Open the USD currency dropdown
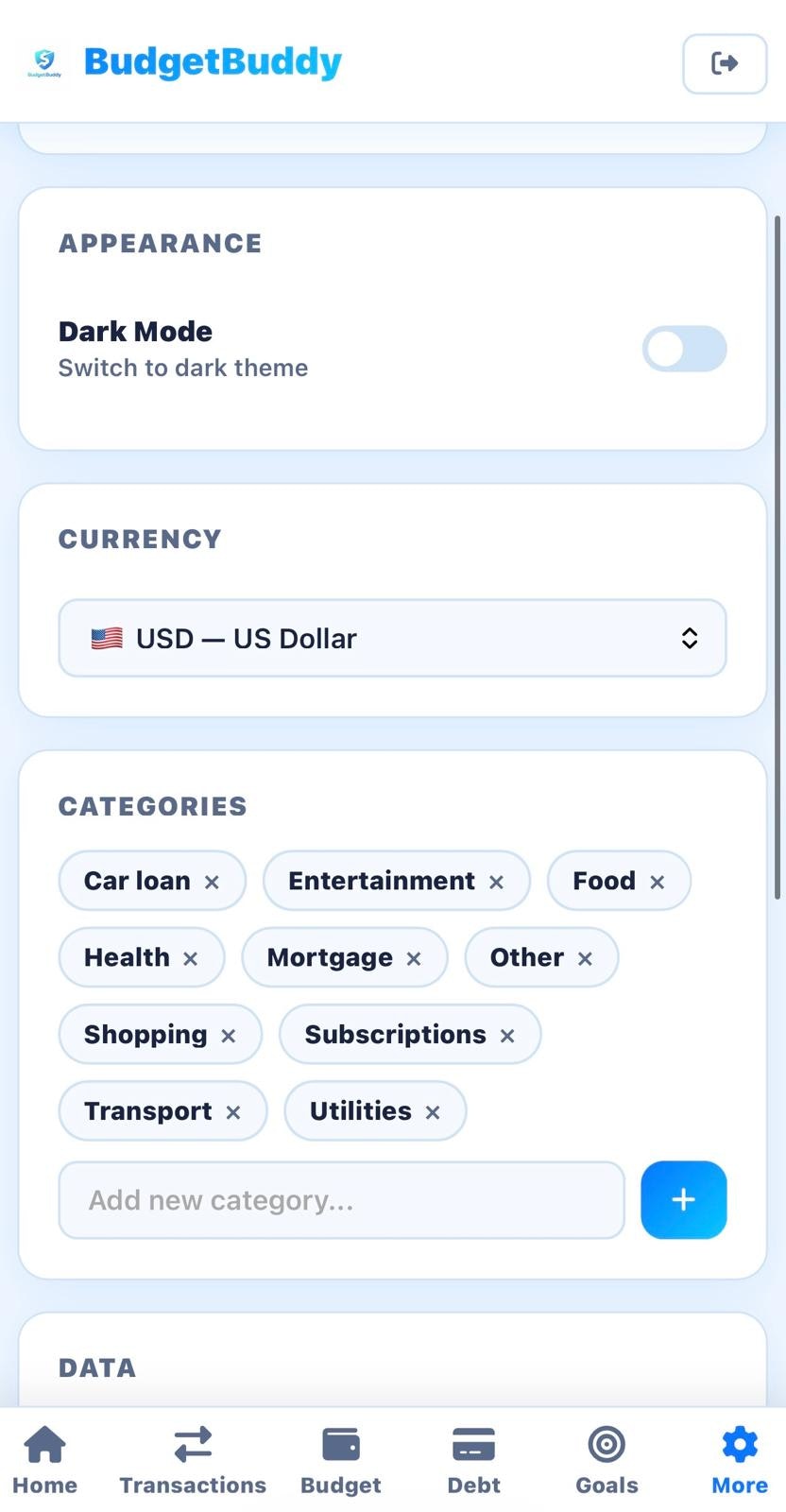 (x=392, y=638)
